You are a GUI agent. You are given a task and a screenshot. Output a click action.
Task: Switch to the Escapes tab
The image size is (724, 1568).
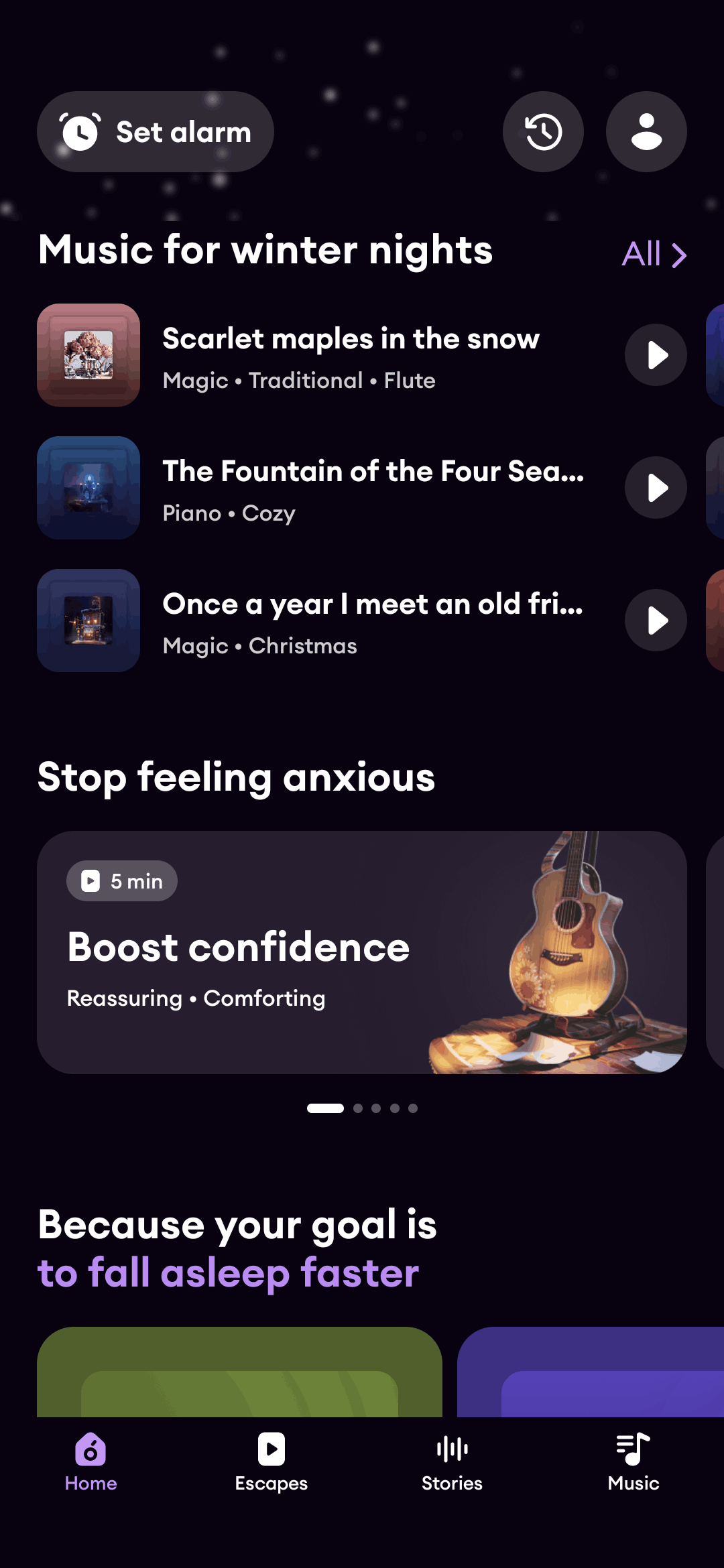pyautogui.click(x=271, y=1461)
